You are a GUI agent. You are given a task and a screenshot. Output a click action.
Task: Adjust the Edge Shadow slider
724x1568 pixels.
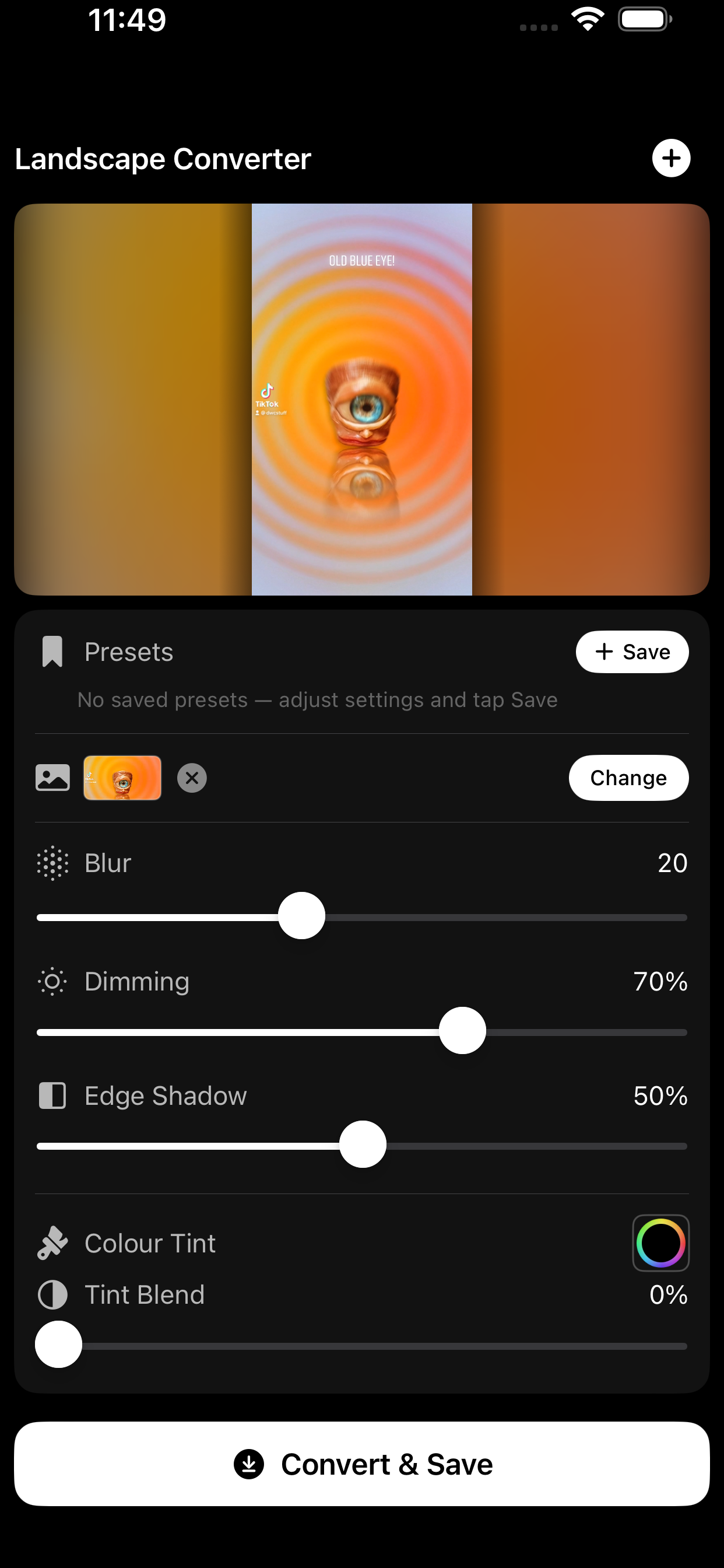[x=363, y=1145]
